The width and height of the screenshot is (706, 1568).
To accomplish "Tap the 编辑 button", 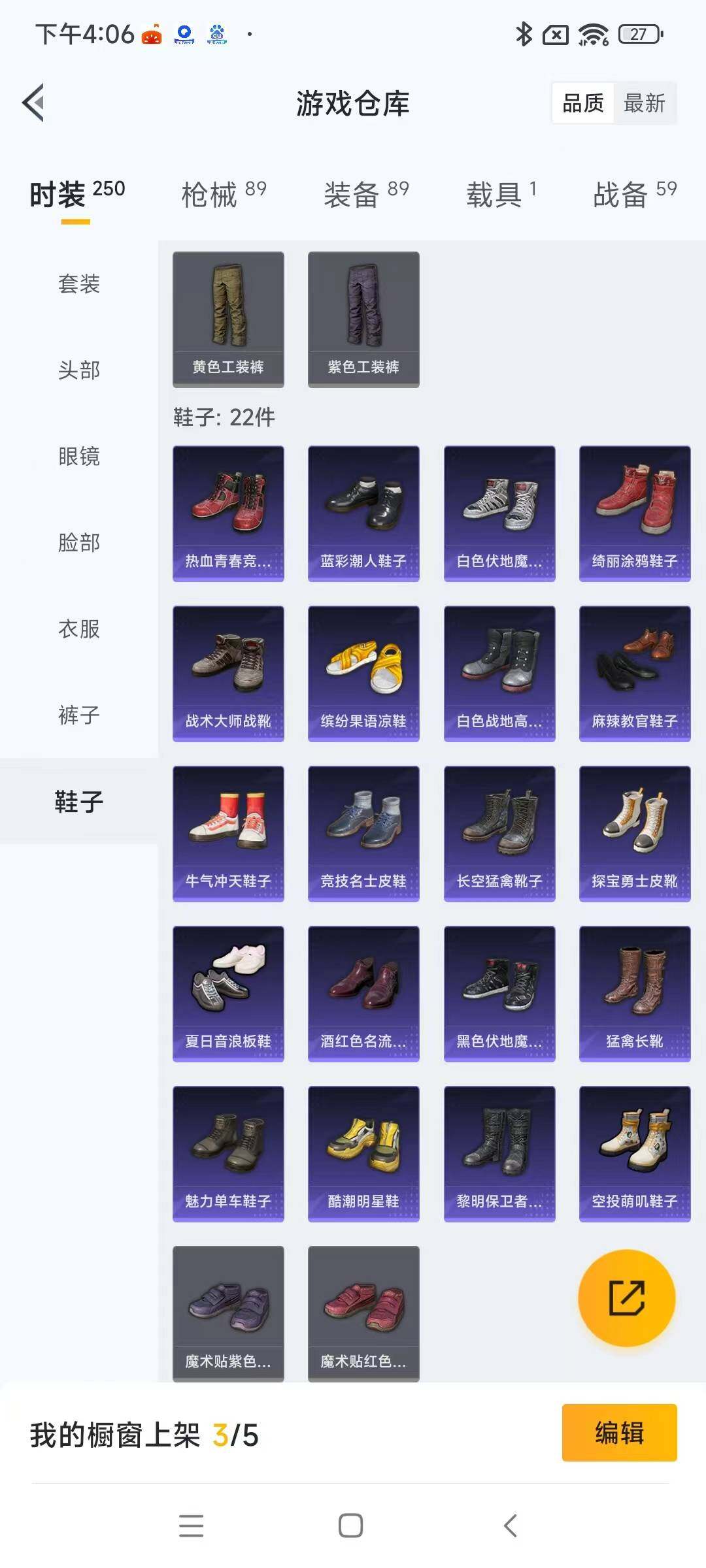I will click(619, 1433).
